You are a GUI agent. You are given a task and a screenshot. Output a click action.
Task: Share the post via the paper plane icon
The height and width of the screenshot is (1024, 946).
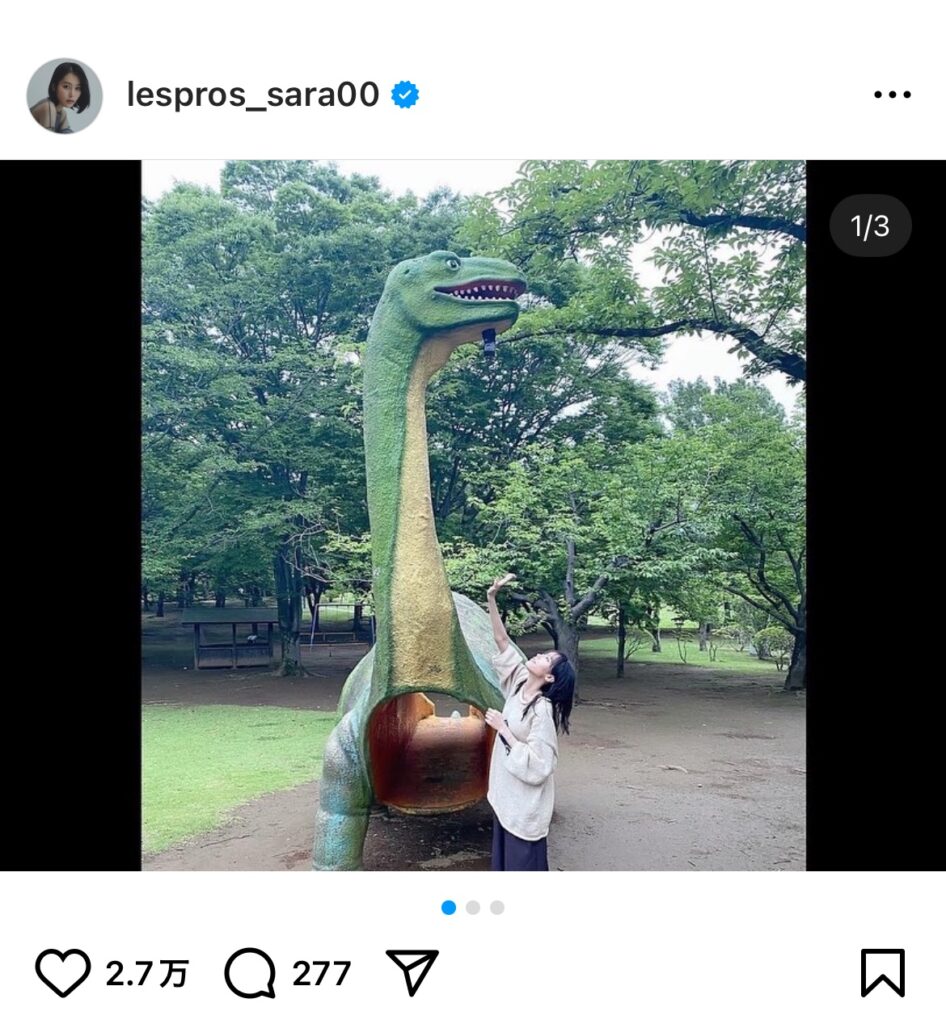tap(412, 972)
